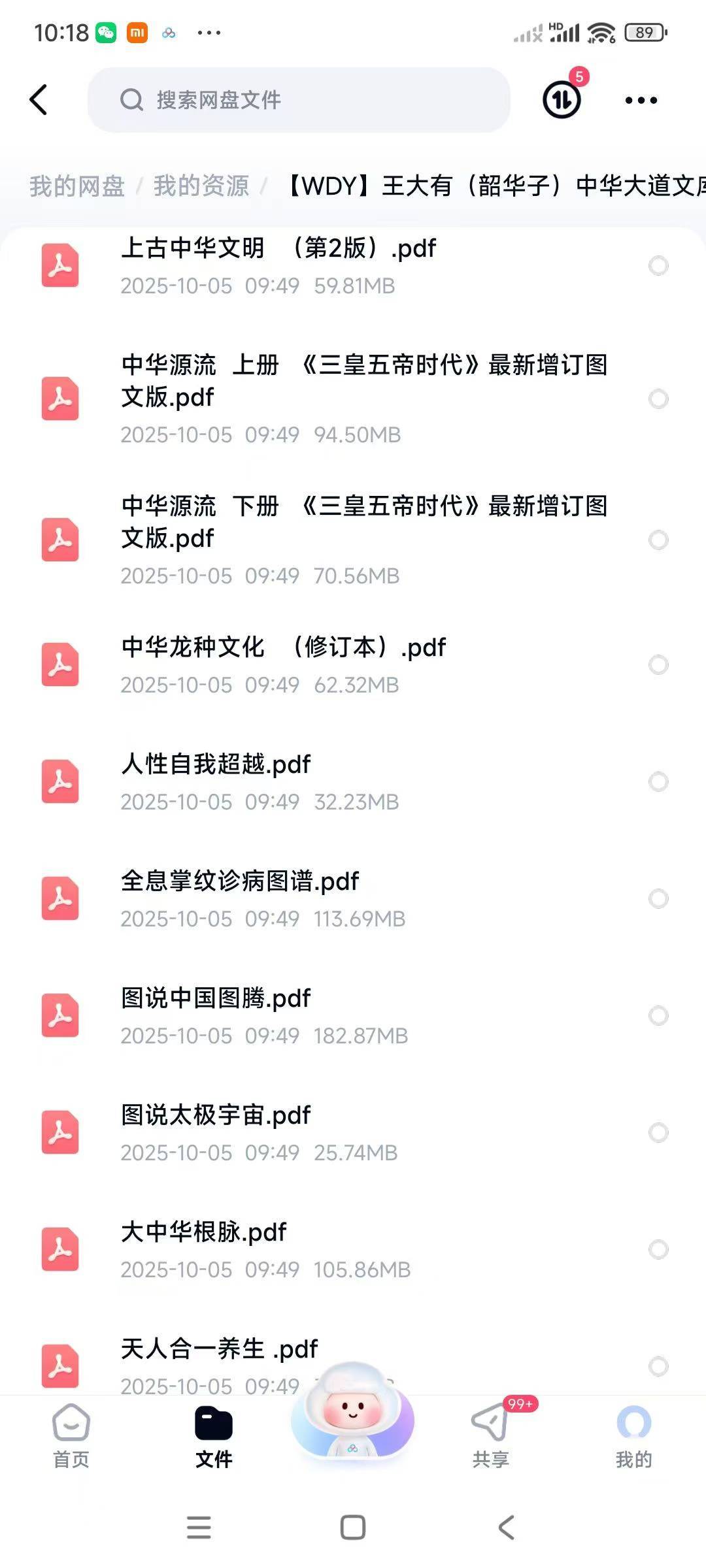This screenshot has height=1568, width=706.
Task: Go to 我的网盘 in the breadcrumb
Action: pos(77,186)
